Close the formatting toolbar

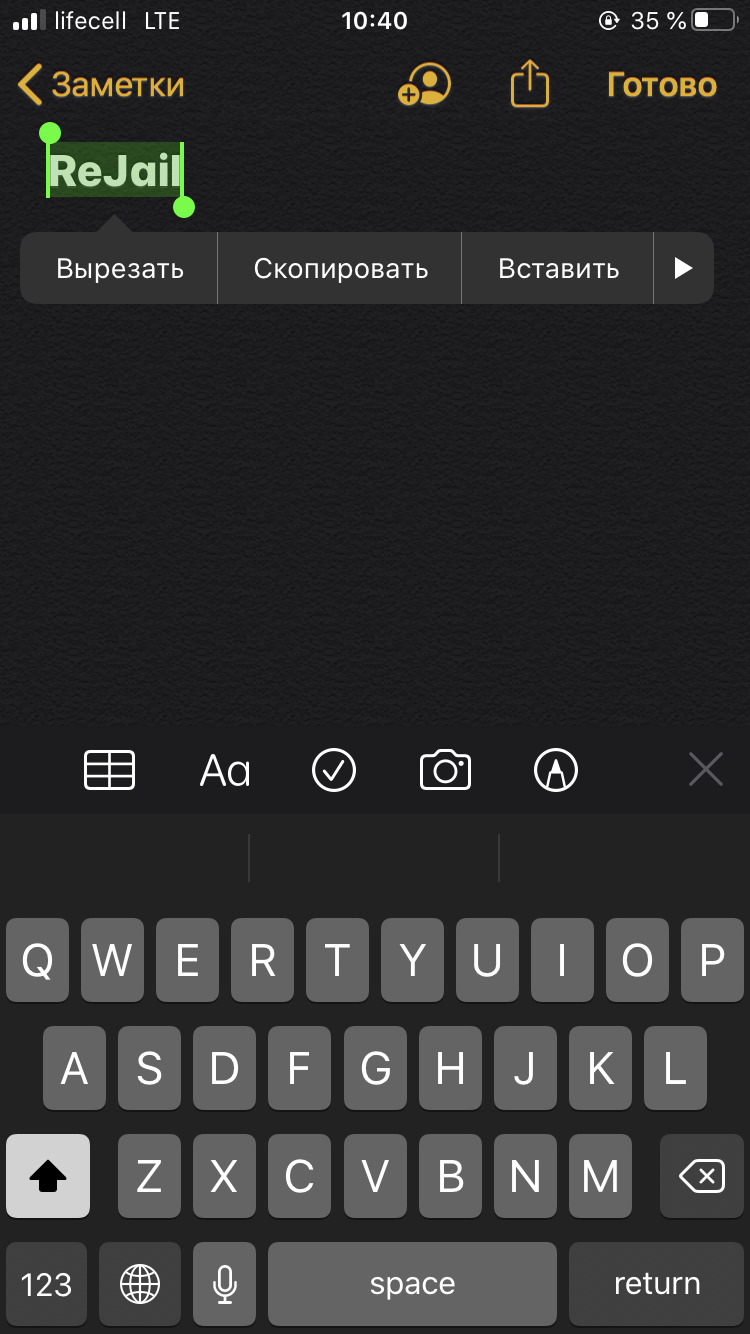(x=706, y=770)
